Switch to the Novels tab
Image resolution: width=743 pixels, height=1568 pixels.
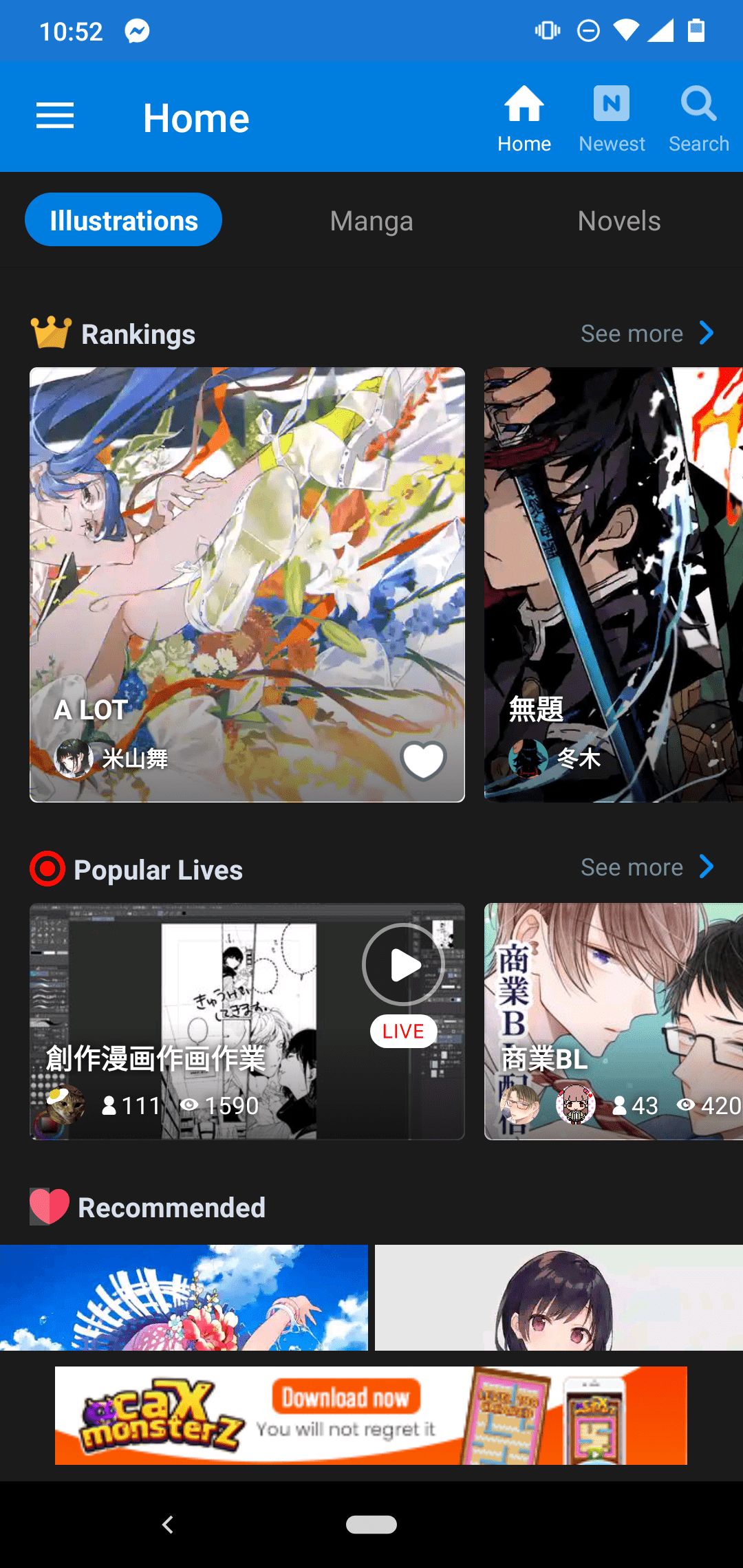click(619, 221)
